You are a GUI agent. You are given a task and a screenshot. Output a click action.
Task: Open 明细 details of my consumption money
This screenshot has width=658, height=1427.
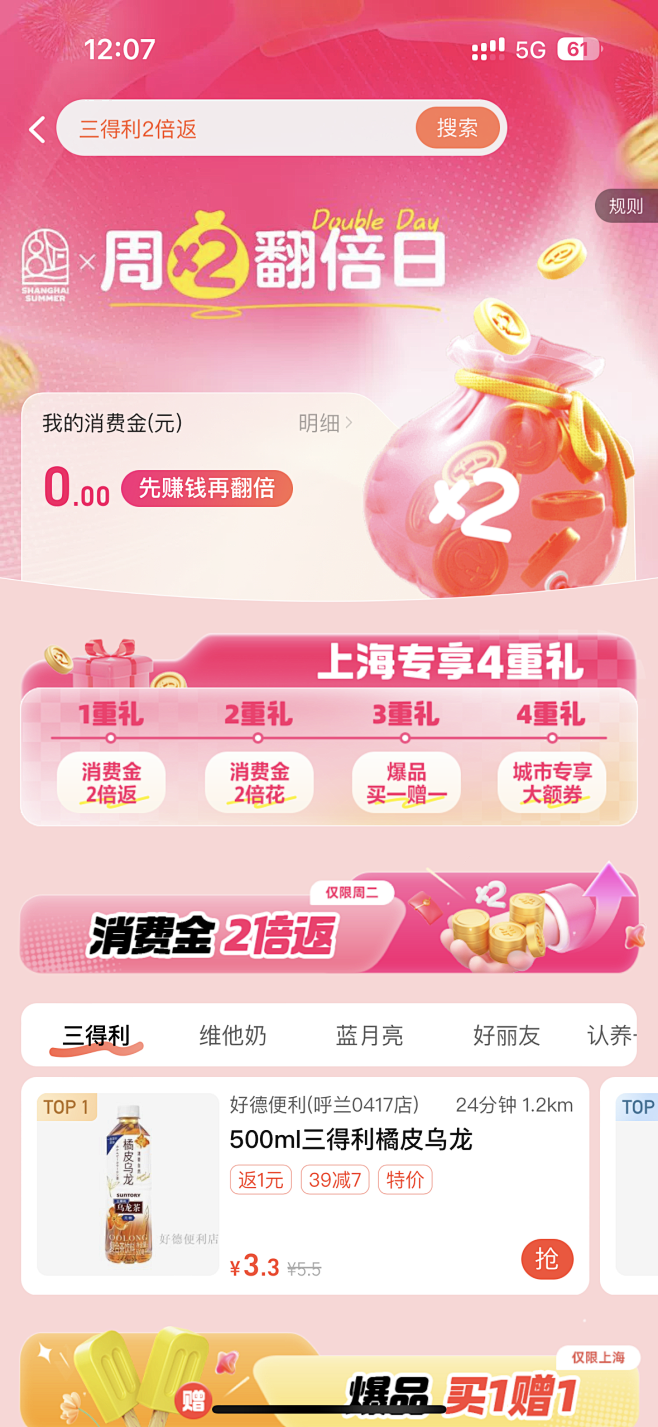point(325,423)
